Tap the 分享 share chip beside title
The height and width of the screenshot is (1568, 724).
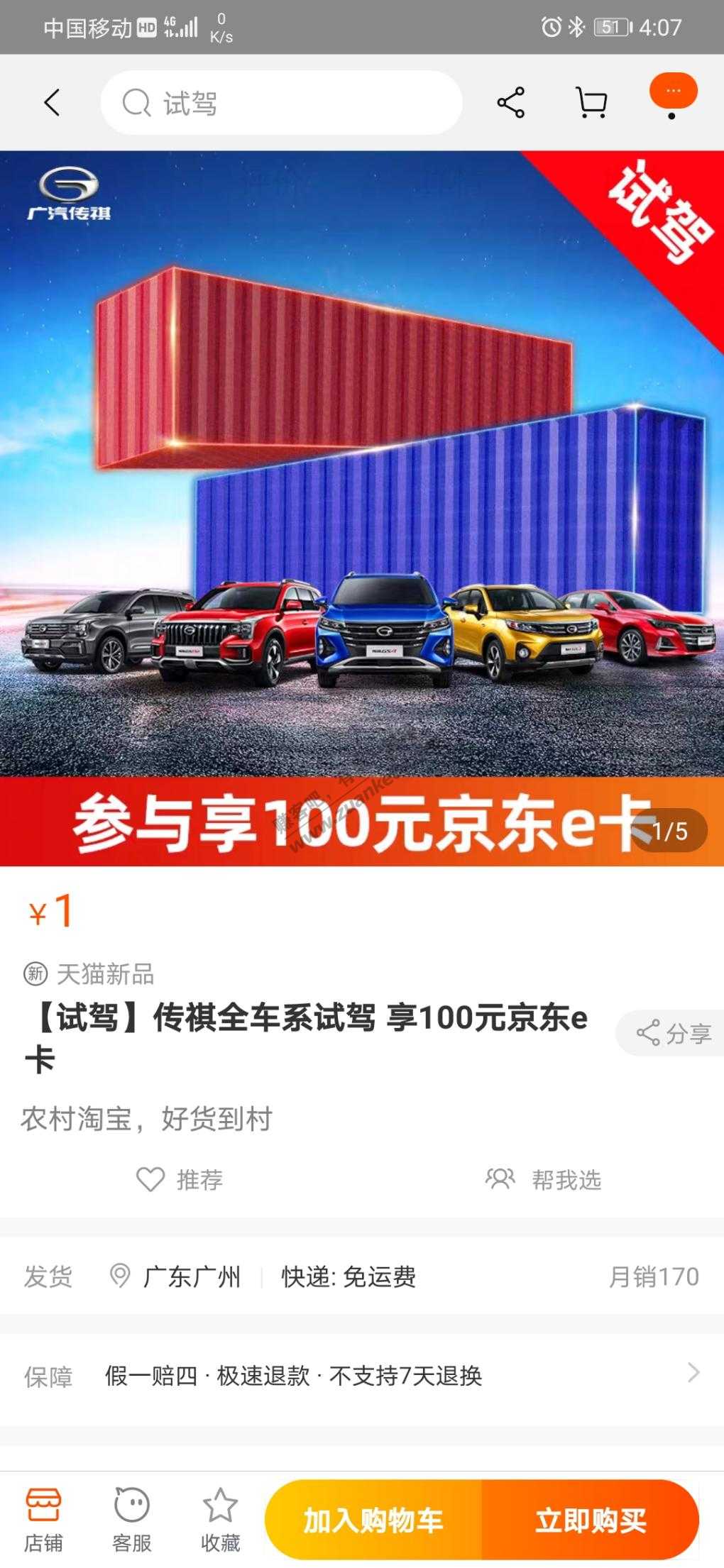[671, 1033]
